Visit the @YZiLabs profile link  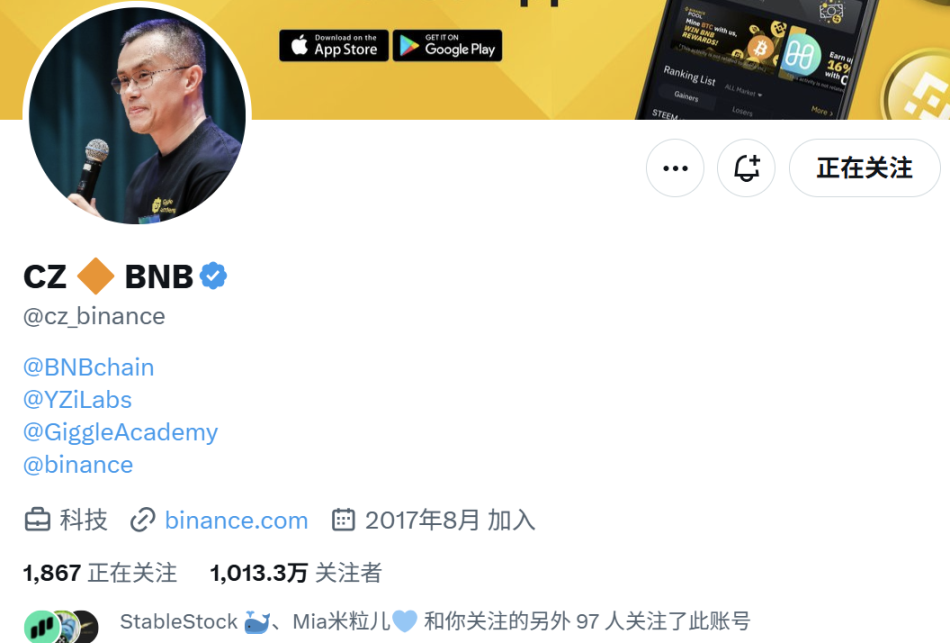pos(77,400)
